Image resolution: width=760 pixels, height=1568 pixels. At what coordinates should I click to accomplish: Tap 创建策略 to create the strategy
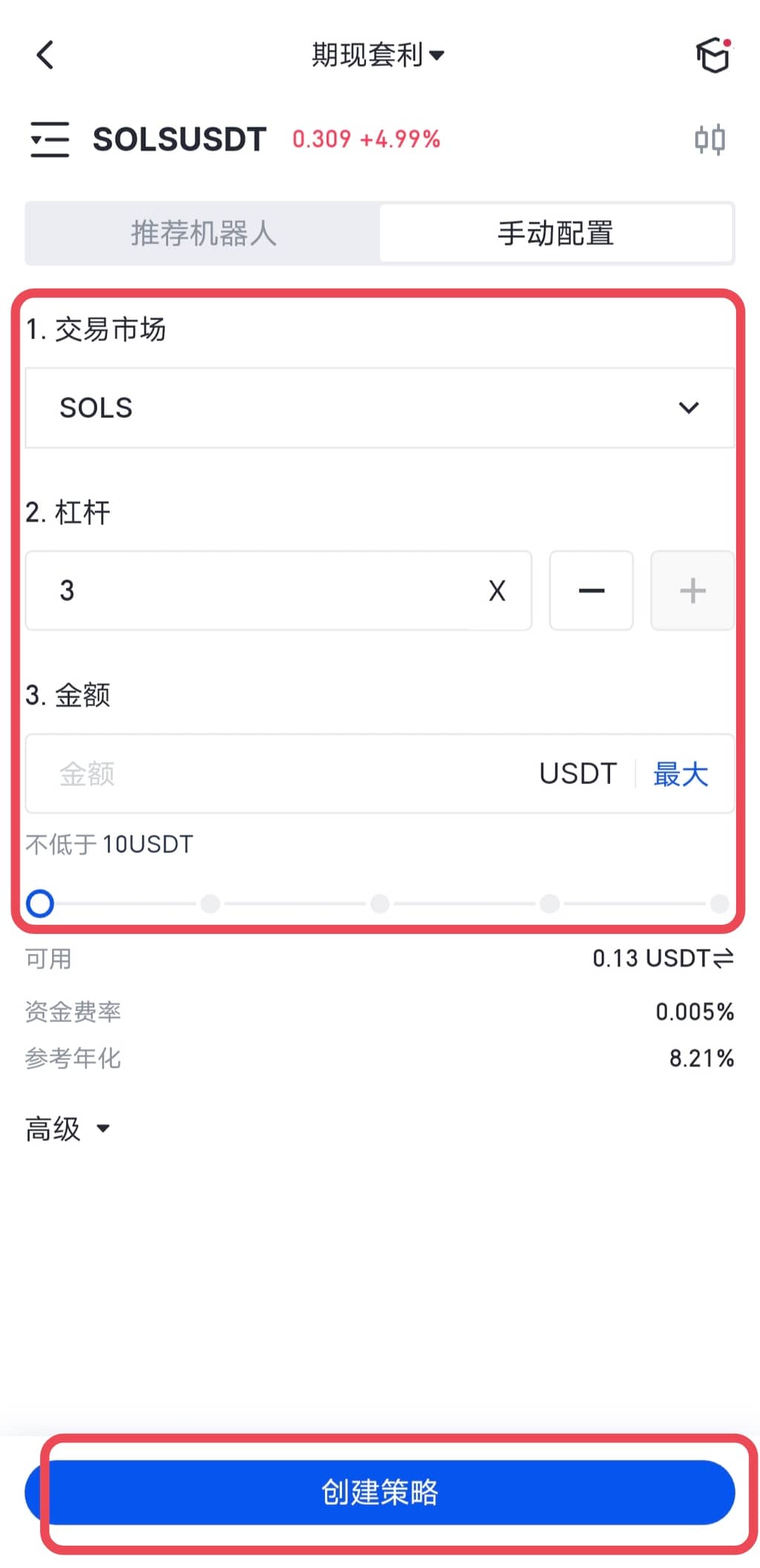(379, 1492)
